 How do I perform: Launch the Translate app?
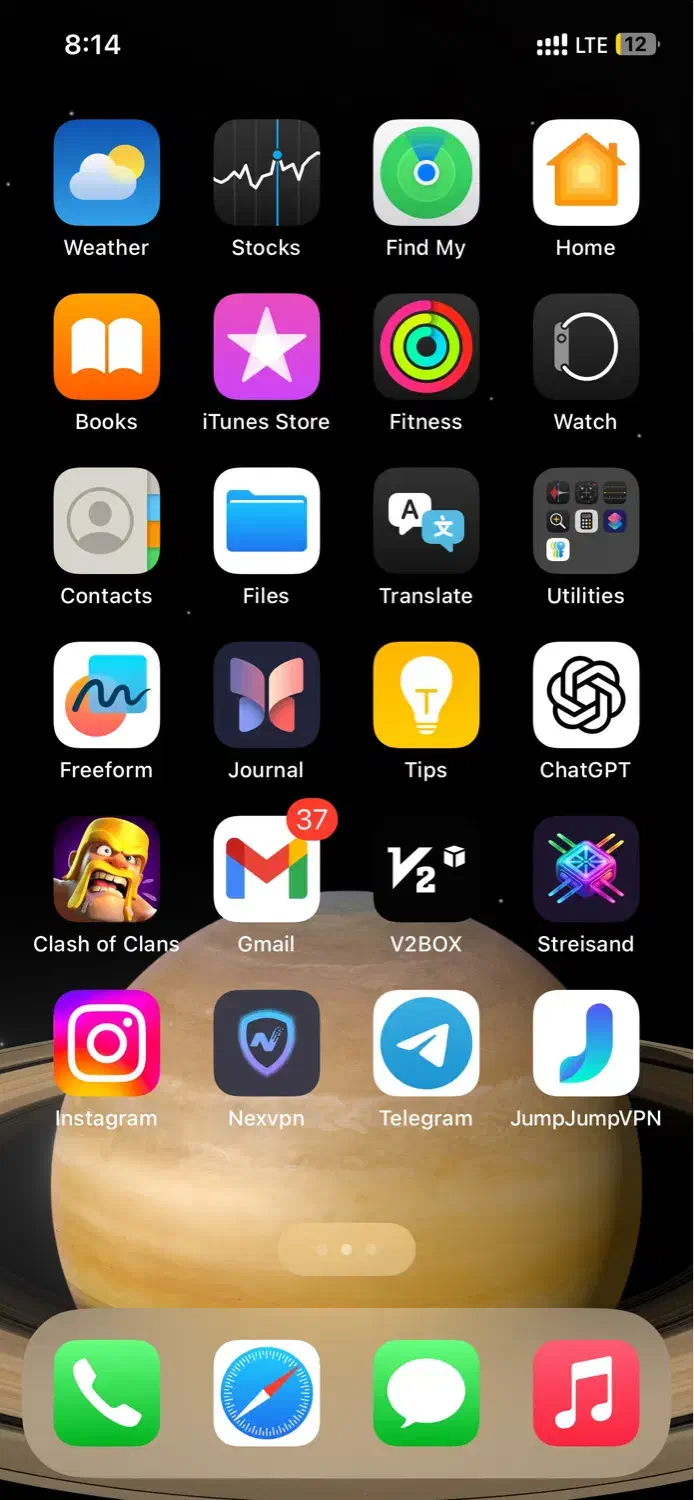coord(426,521)
